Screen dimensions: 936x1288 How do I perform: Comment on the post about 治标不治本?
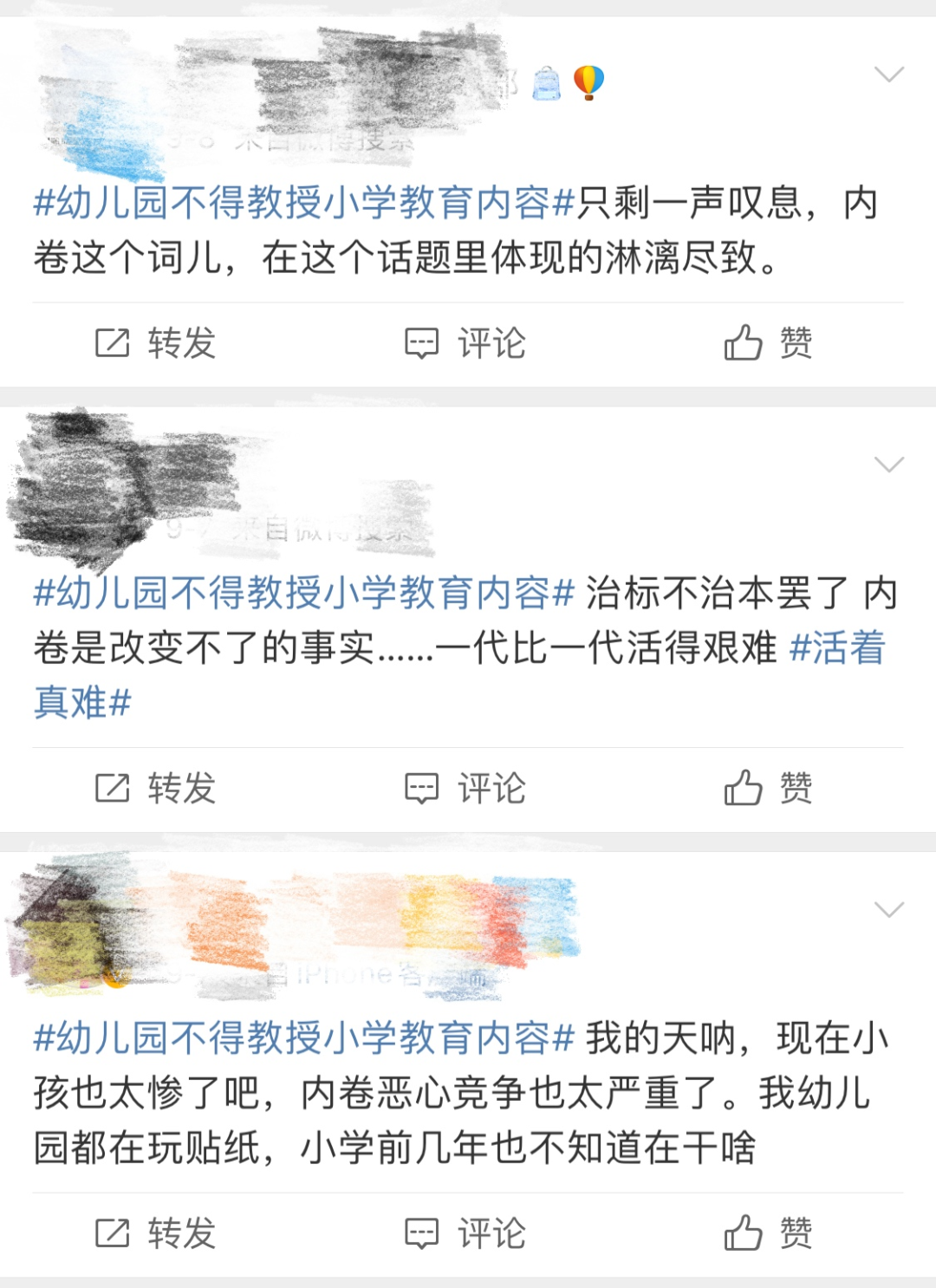tap(465, 788)
